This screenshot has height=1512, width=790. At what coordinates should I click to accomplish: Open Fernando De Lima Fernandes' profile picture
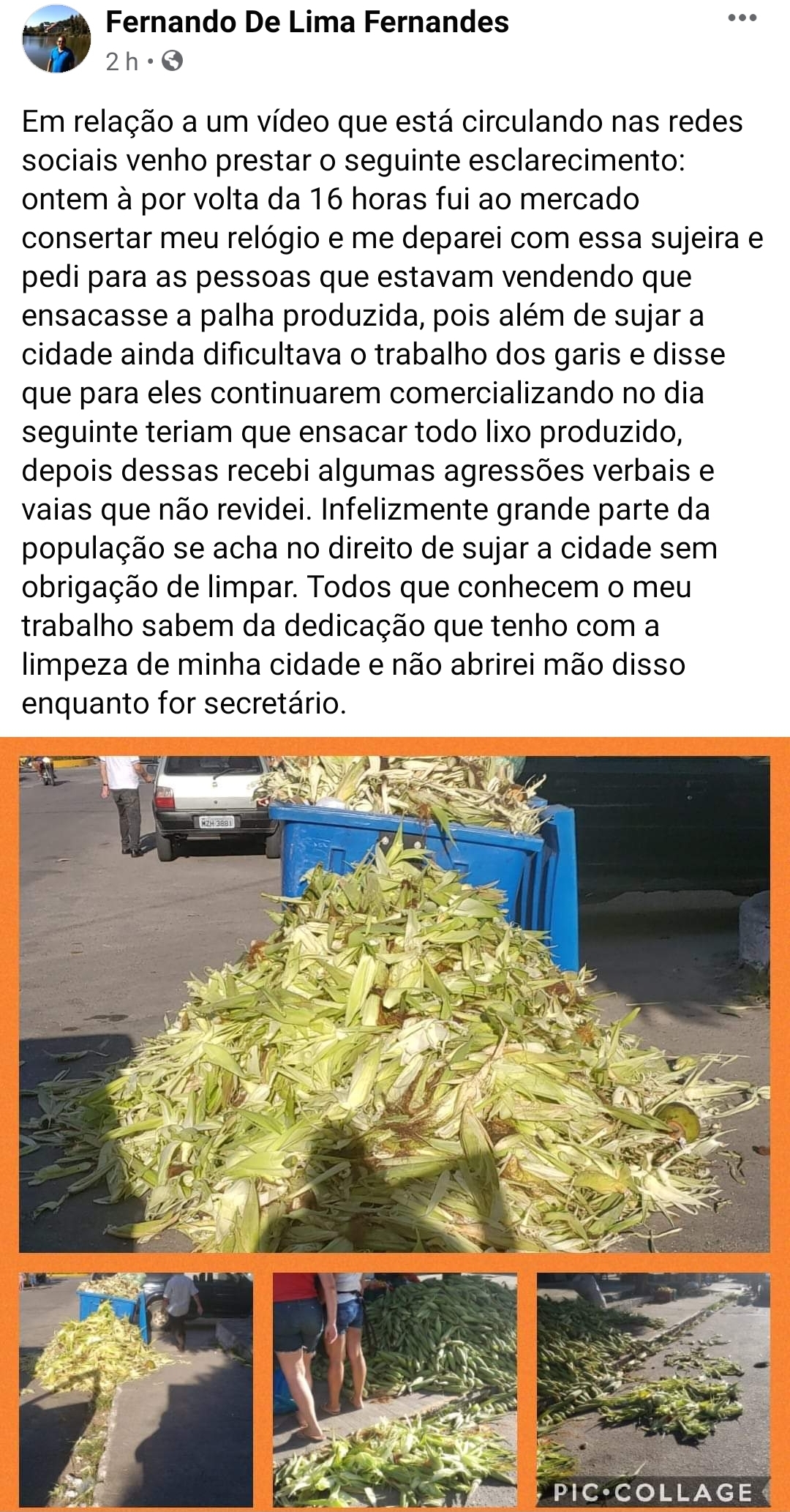(x=56, y=40)
